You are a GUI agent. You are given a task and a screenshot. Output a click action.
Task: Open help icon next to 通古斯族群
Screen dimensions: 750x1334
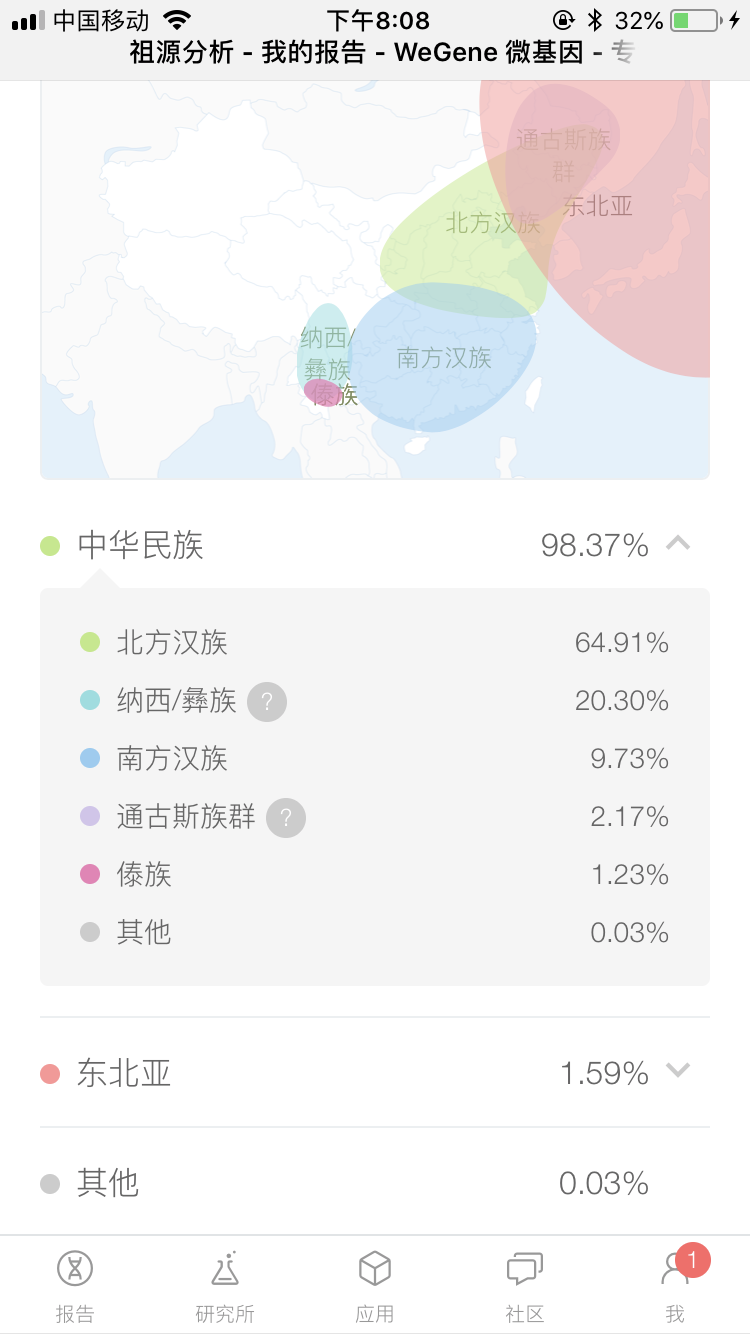286,818
